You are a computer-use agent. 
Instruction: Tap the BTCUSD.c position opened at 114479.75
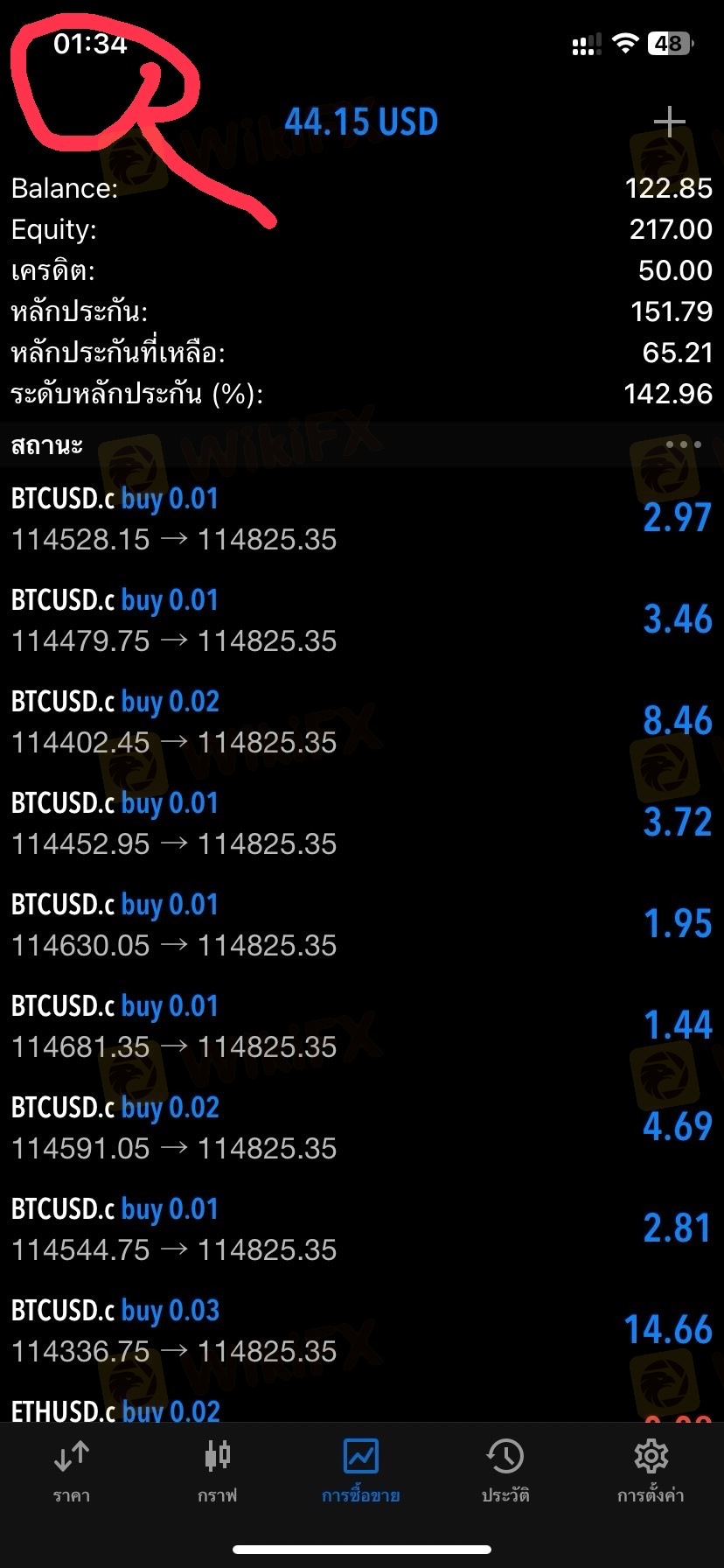361,620
